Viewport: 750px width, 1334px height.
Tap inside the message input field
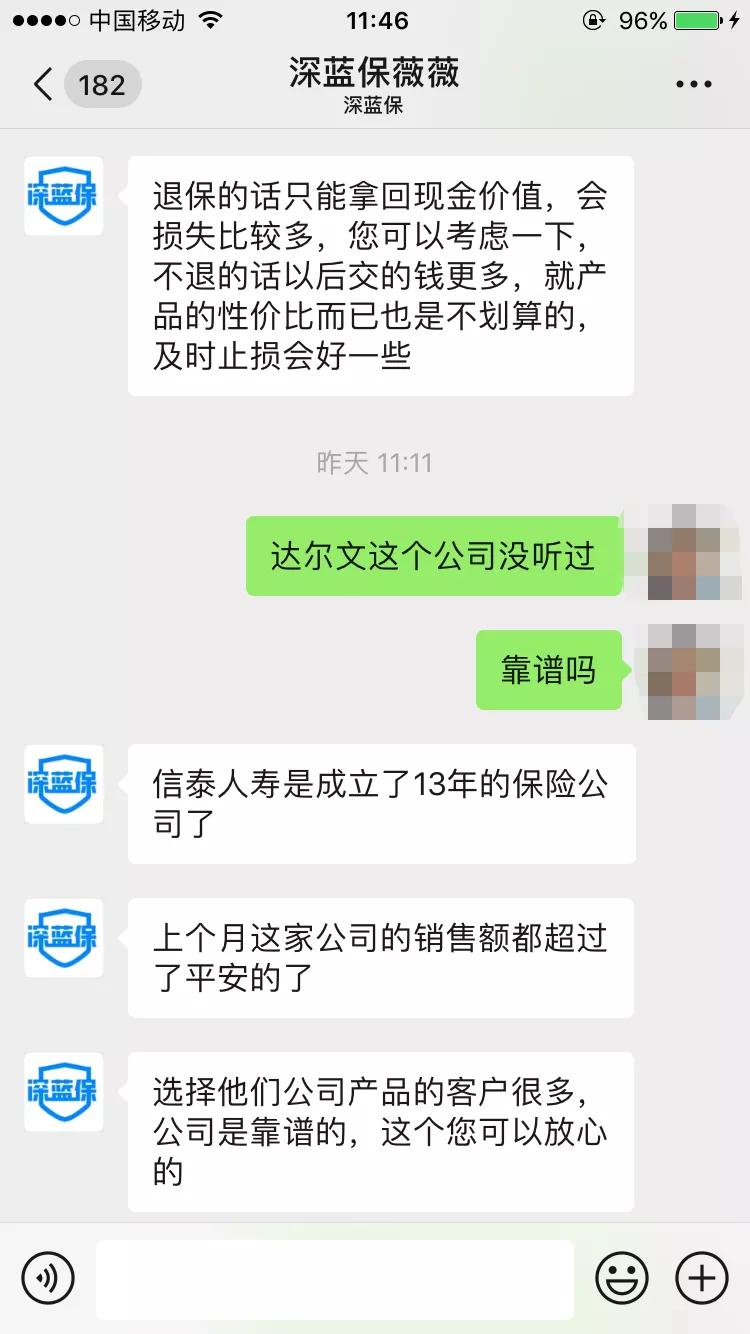[x=335, y=1278]
